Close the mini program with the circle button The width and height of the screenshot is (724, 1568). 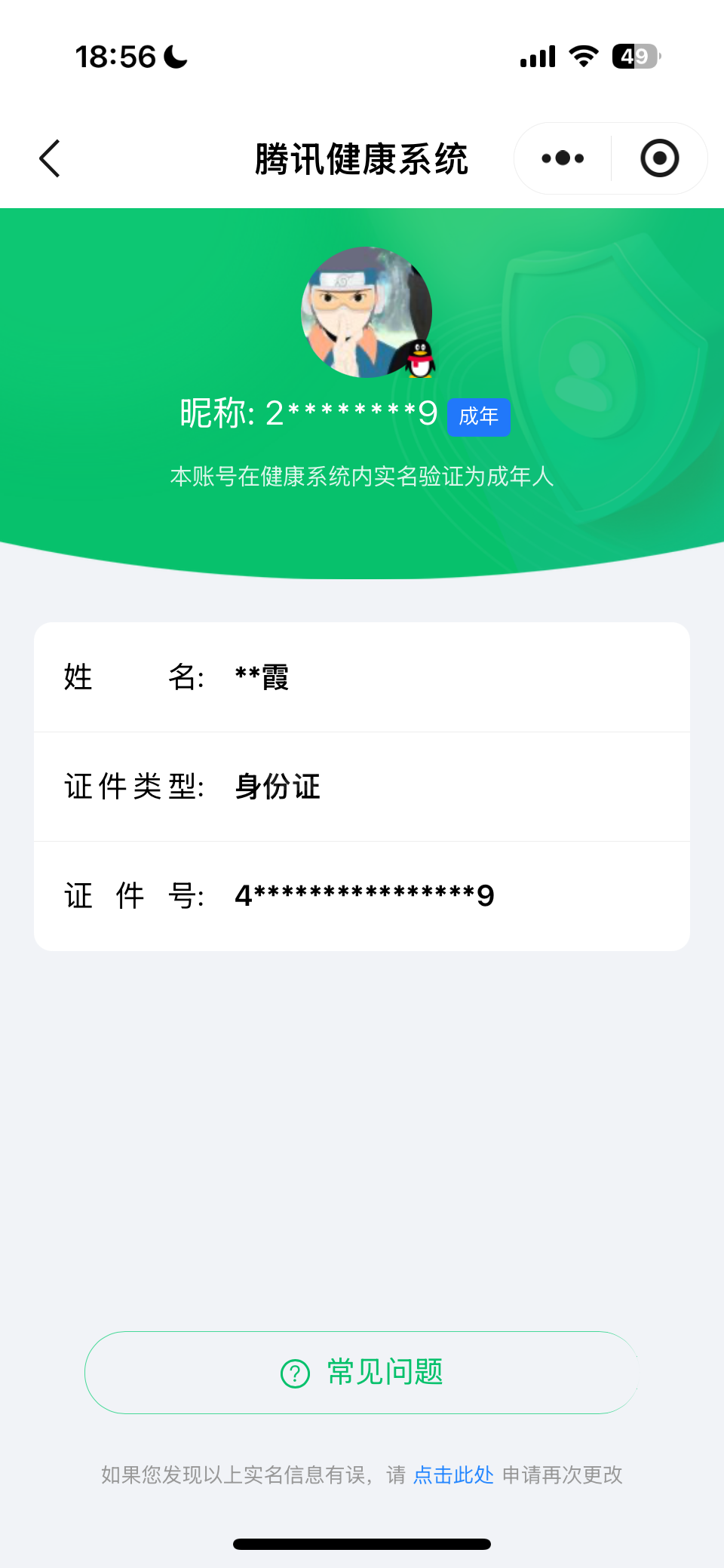coord(660,158)
